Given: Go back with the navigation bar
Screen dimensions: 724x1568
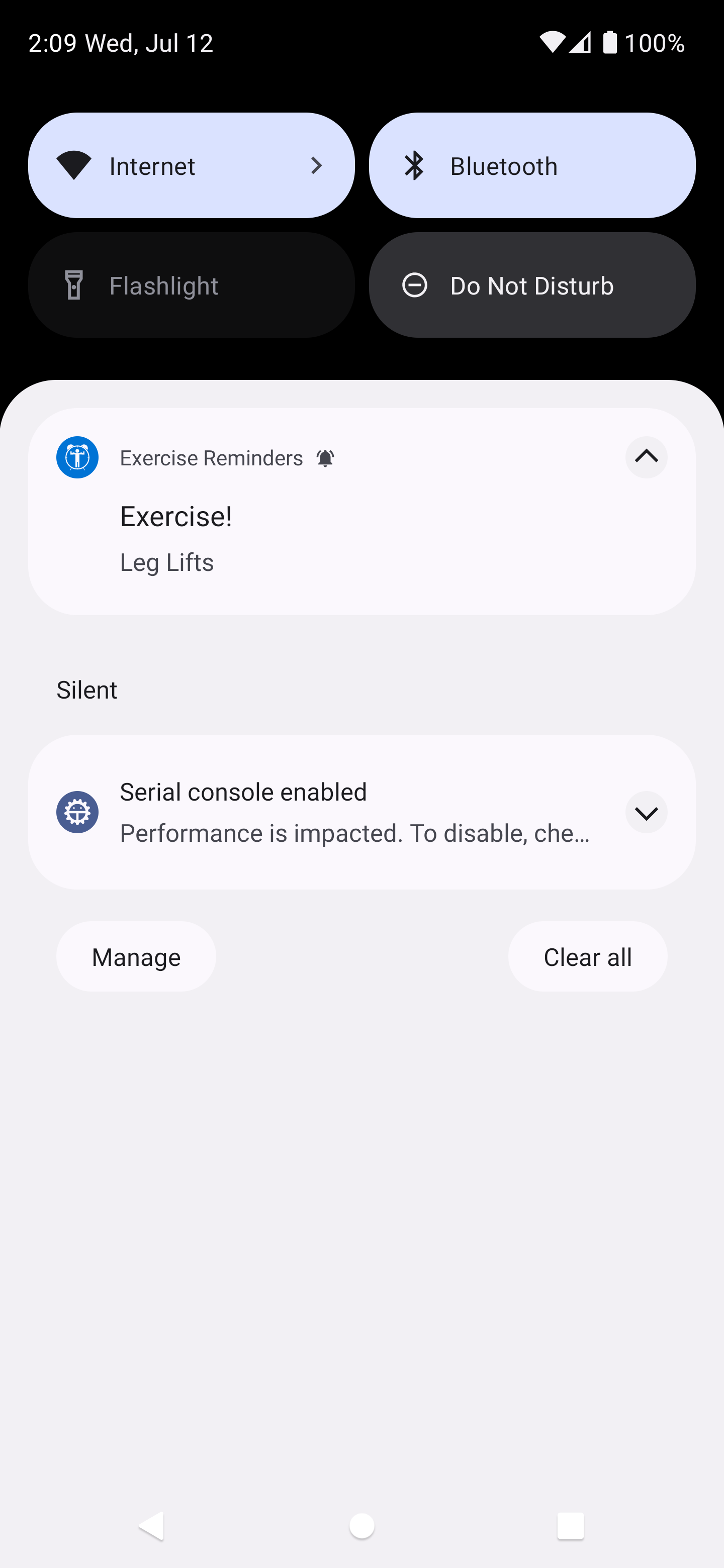Looking at the screenshot, I should tap(152, 1525).
